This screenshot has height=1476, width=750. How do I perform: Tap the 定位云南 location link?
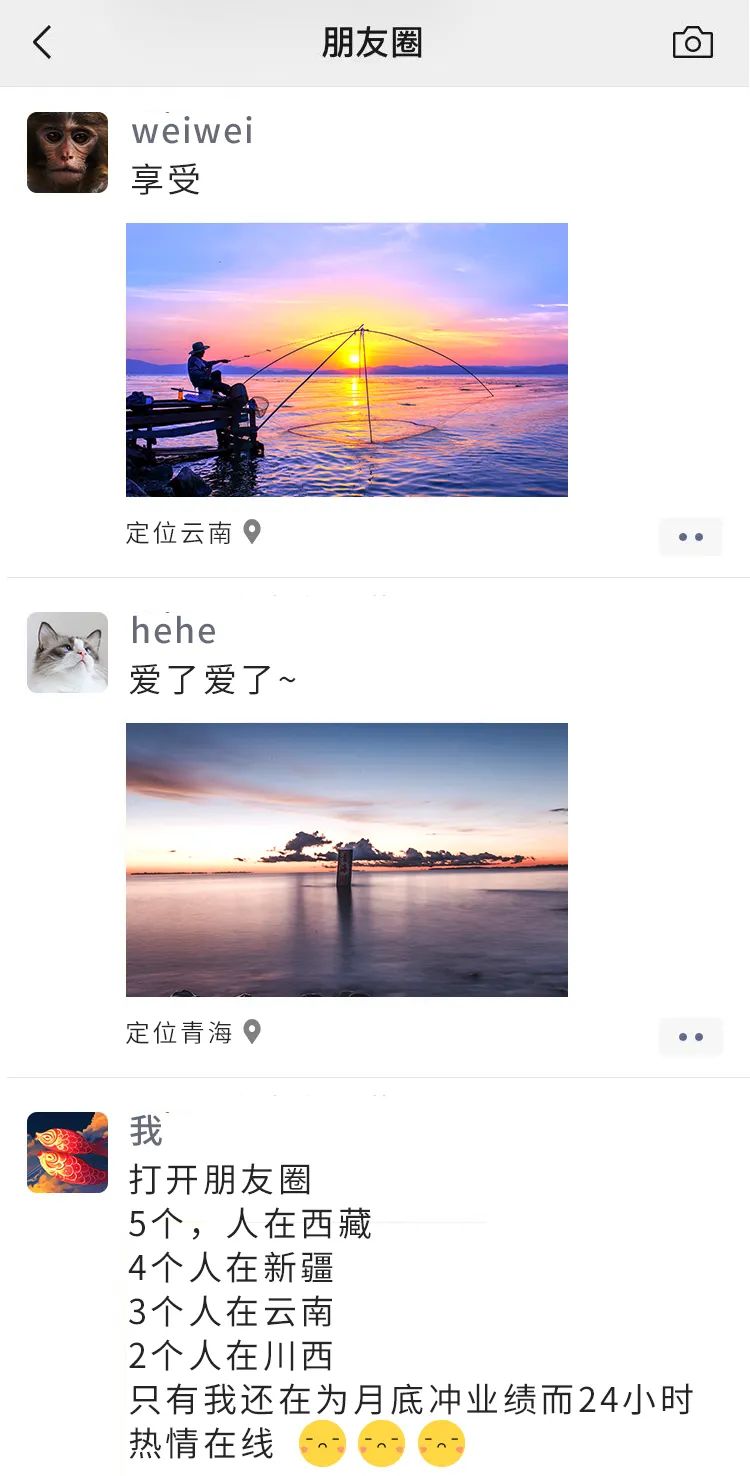(180, 533)
